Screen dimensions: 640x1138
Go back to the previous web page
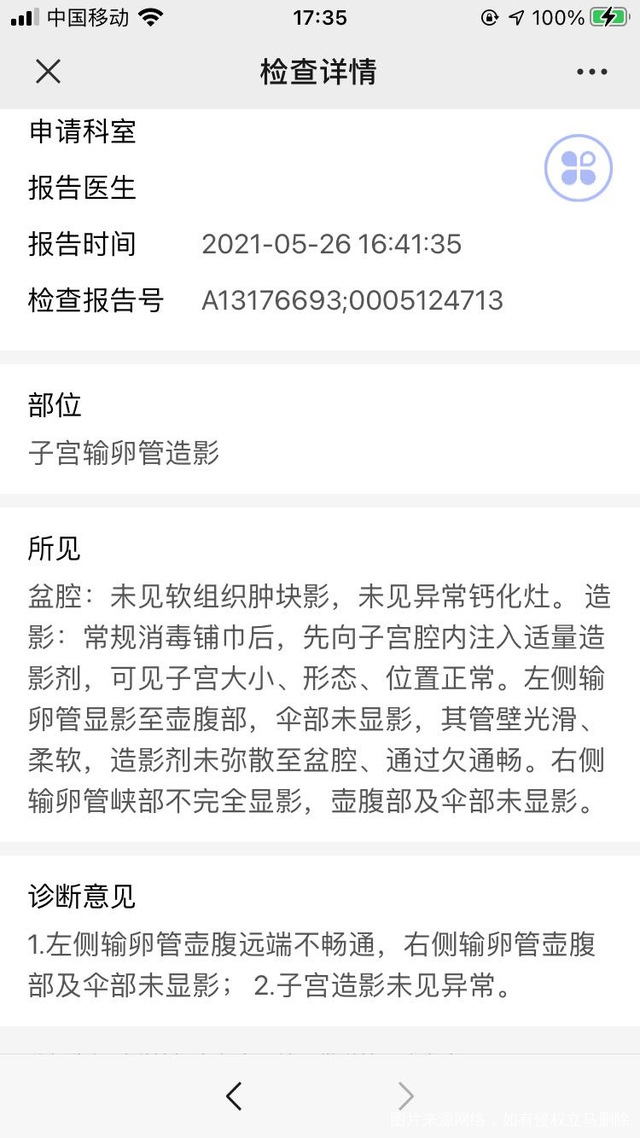234,1096
